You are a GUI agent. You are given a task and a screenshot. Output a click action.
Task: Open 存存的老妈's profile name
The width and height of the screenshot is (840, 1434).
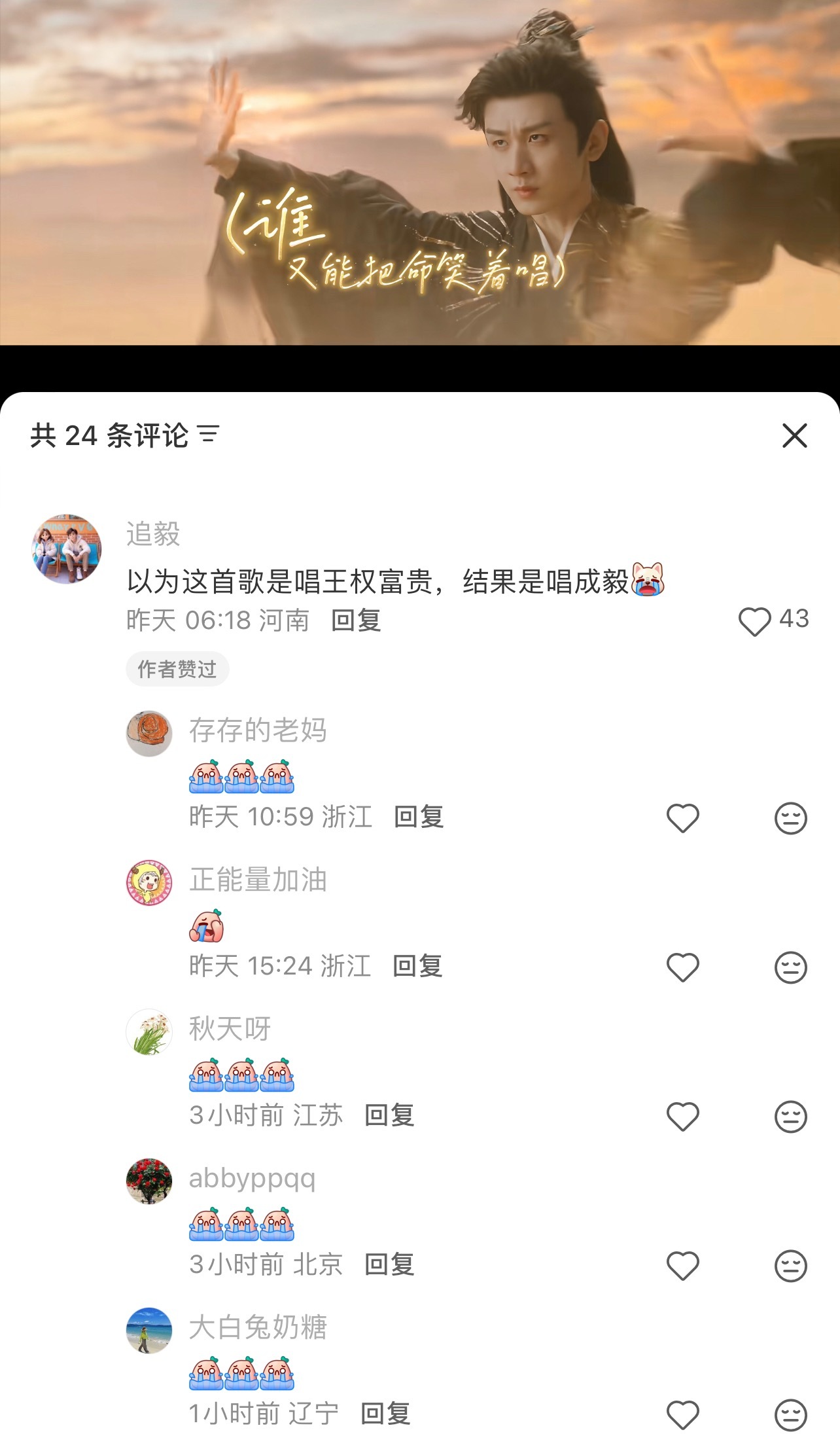click(260, 732)
